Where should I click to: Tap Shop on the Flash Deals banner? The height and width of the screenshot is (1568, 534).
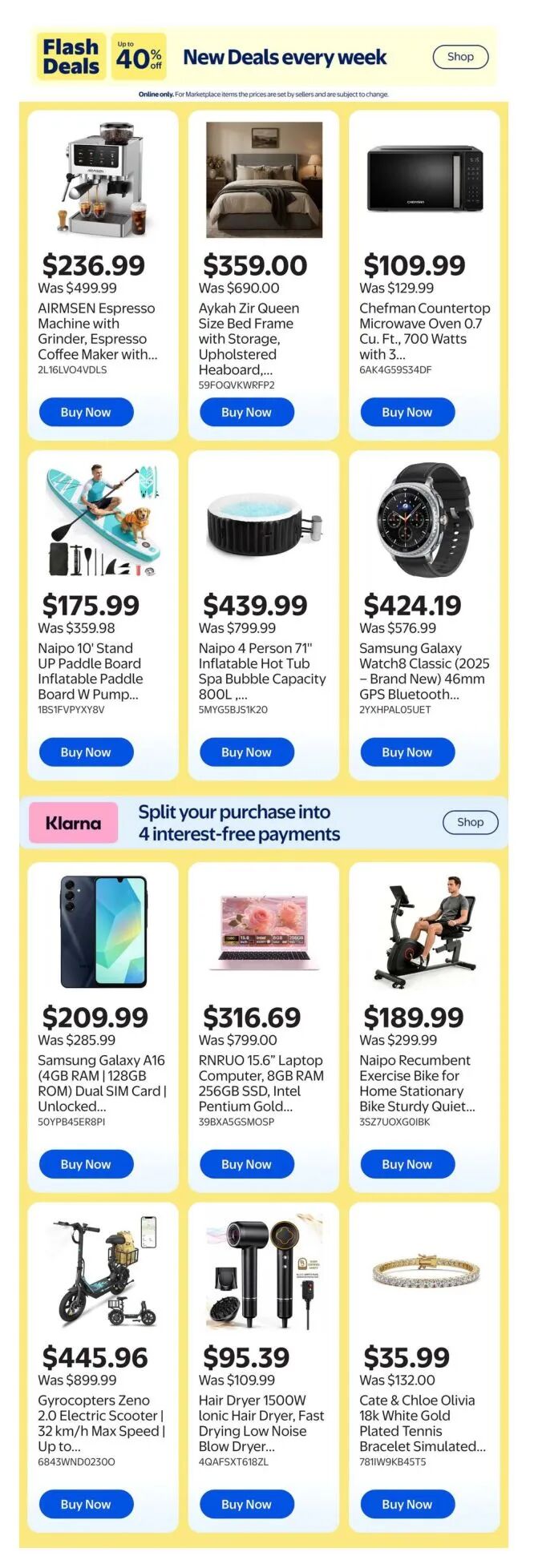460,57
